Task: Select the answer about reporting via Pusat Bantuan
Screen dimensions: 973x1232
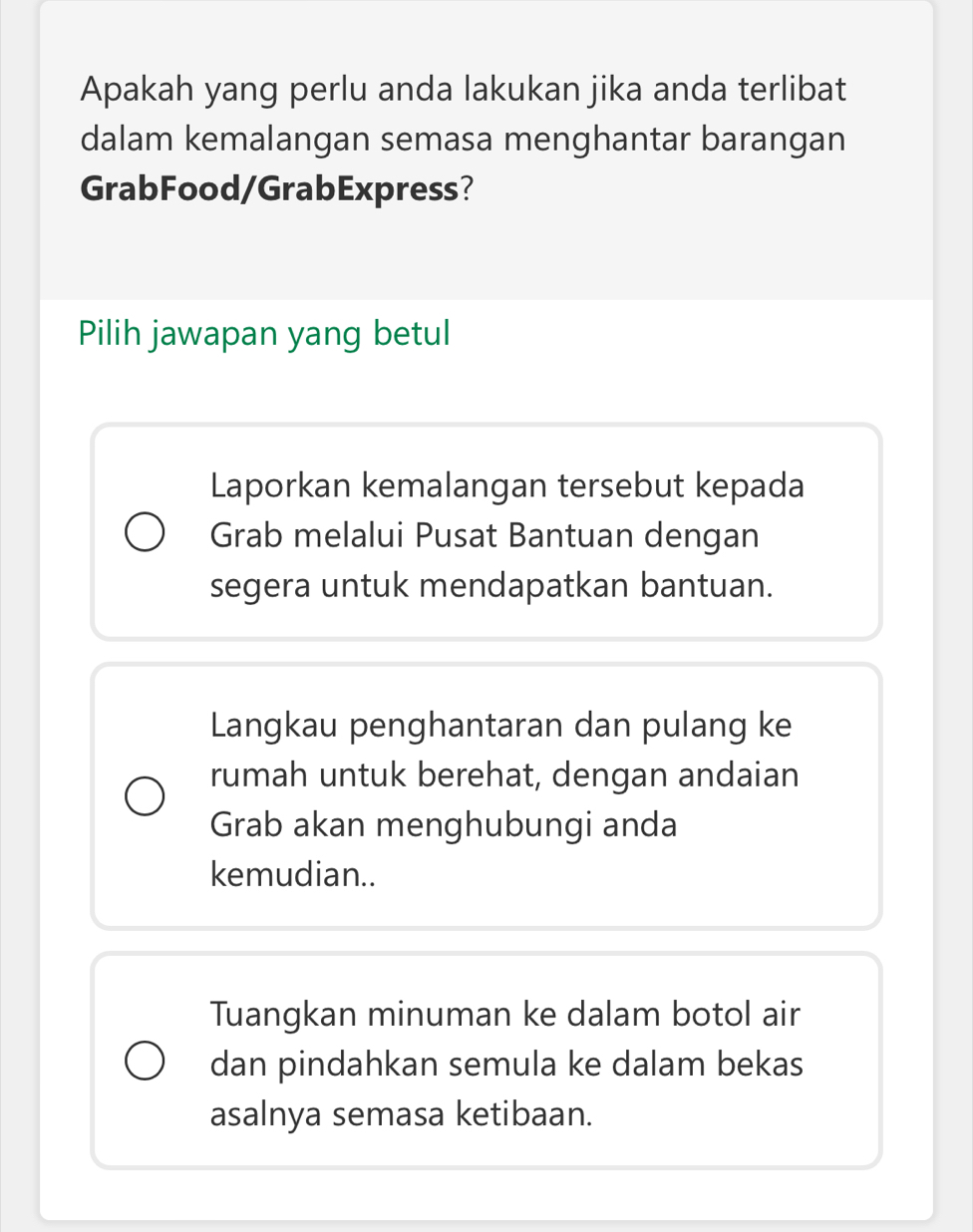Action: 146,533
